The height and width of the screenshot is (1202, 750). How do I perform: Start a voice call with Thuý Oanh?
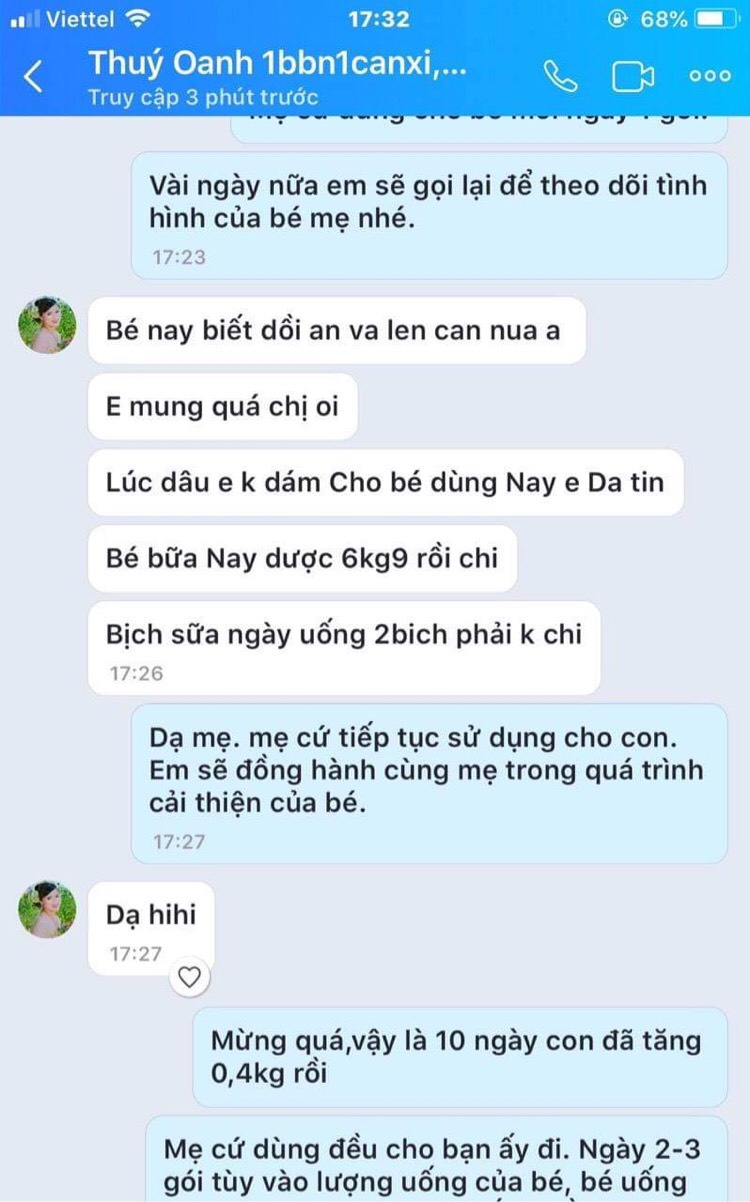[557, 76]
